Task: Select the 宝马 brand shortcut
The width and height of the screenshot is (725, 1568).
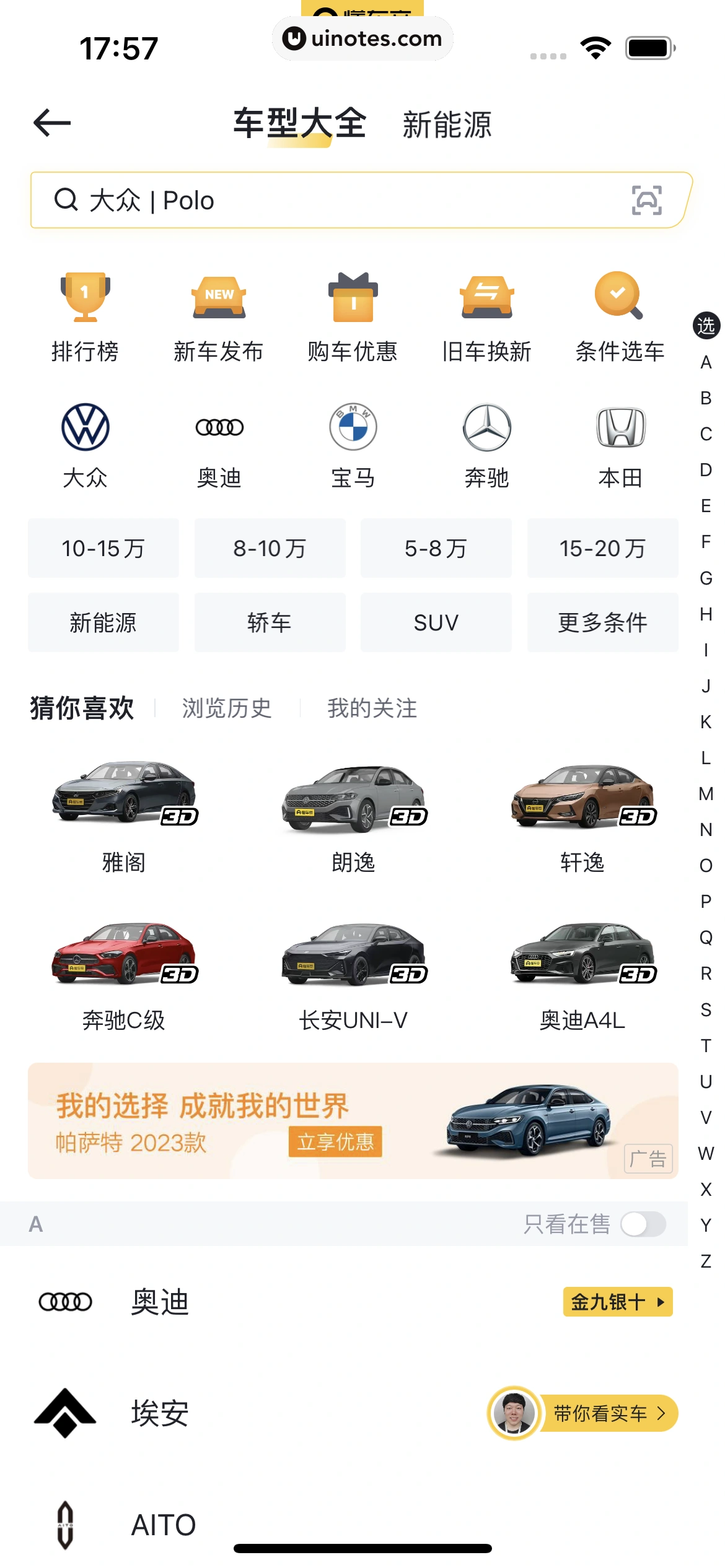Action: pos(353,445)
